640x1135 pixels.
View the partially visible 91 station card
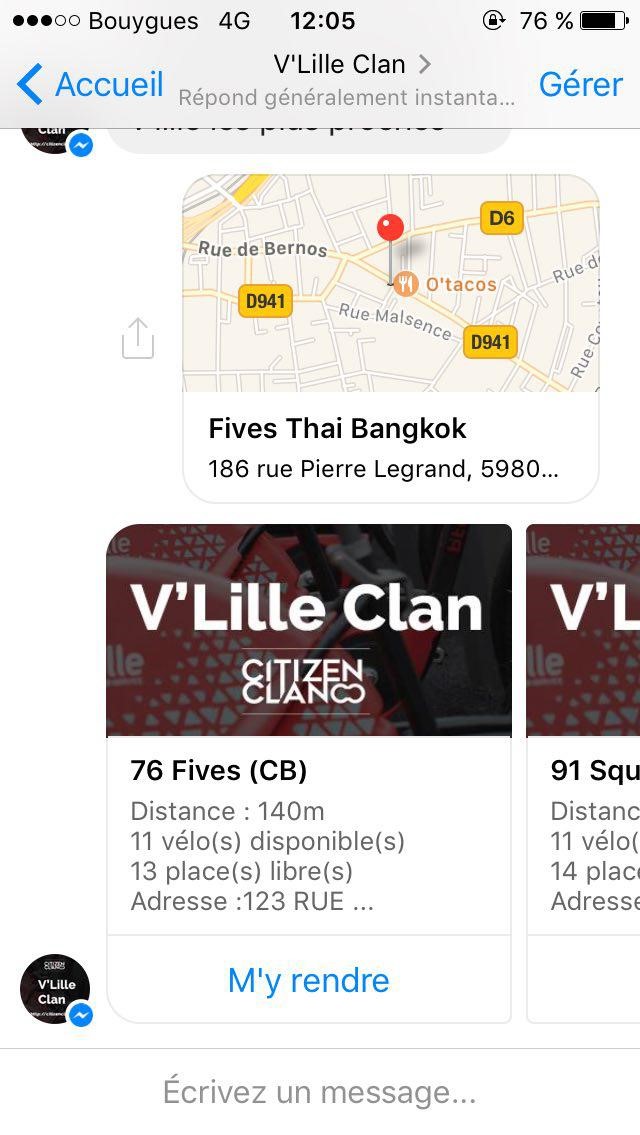pos(584,773)
